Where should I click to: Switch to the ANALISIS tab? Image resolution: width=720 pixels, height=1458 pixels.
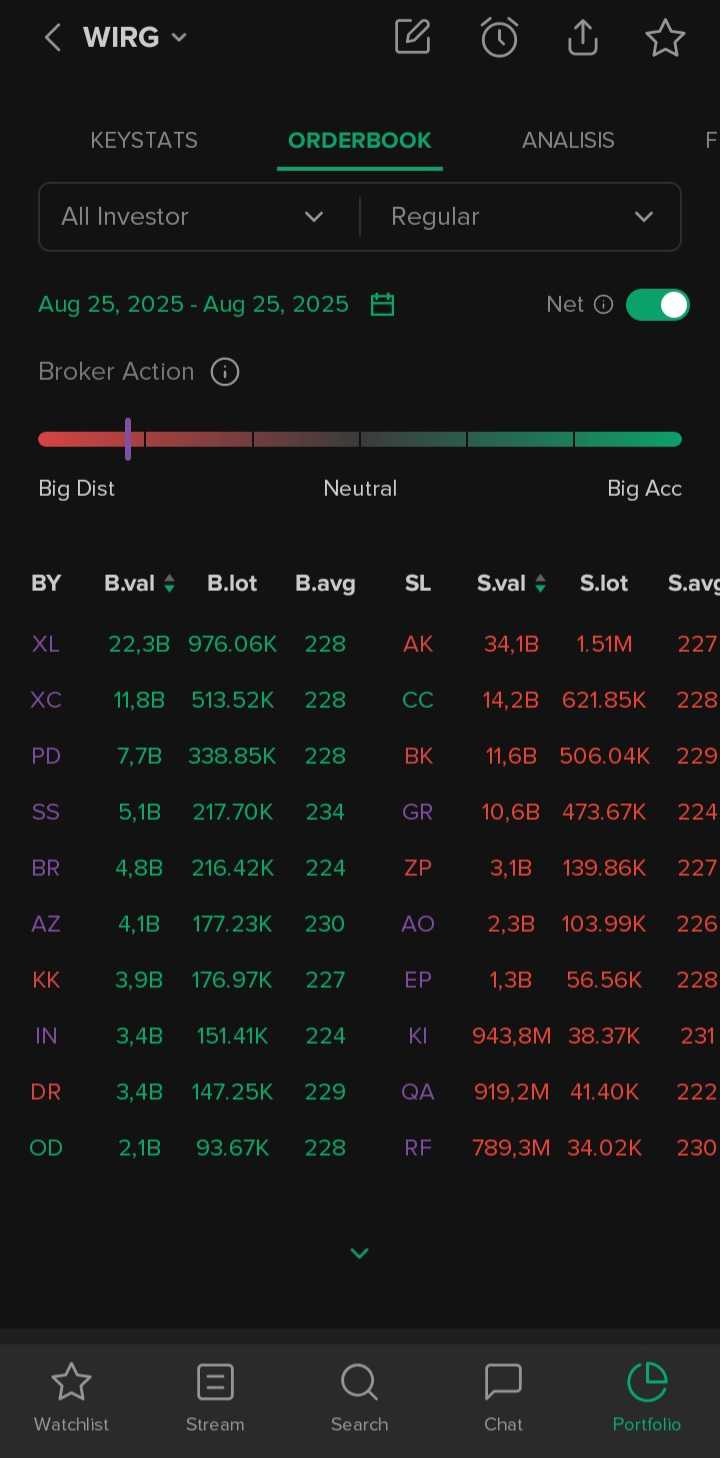pos(568,141)
